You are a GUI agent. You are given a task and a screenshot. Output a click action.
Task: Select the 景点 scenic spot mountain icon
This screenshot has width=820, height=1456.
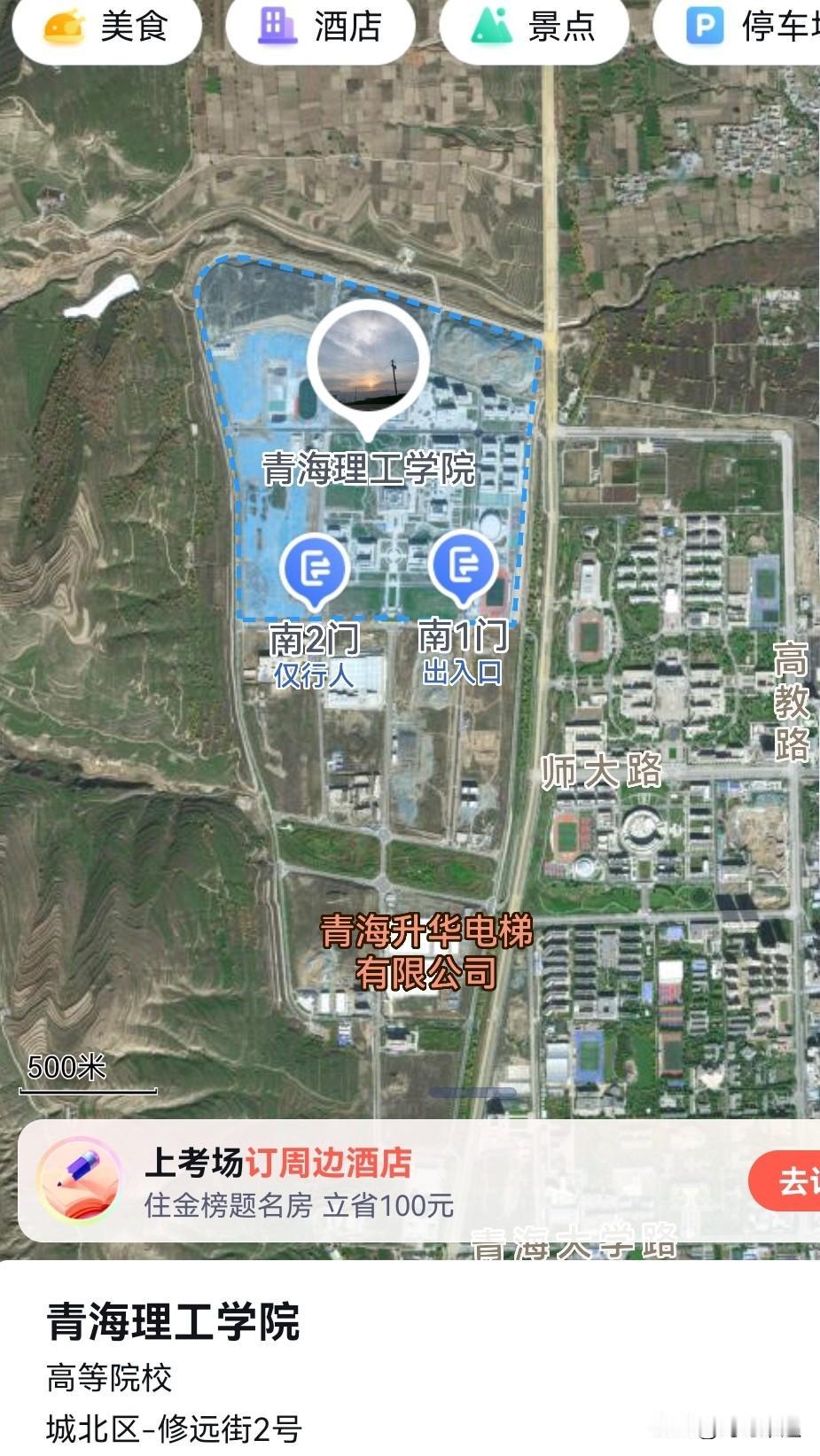point(492,27)
